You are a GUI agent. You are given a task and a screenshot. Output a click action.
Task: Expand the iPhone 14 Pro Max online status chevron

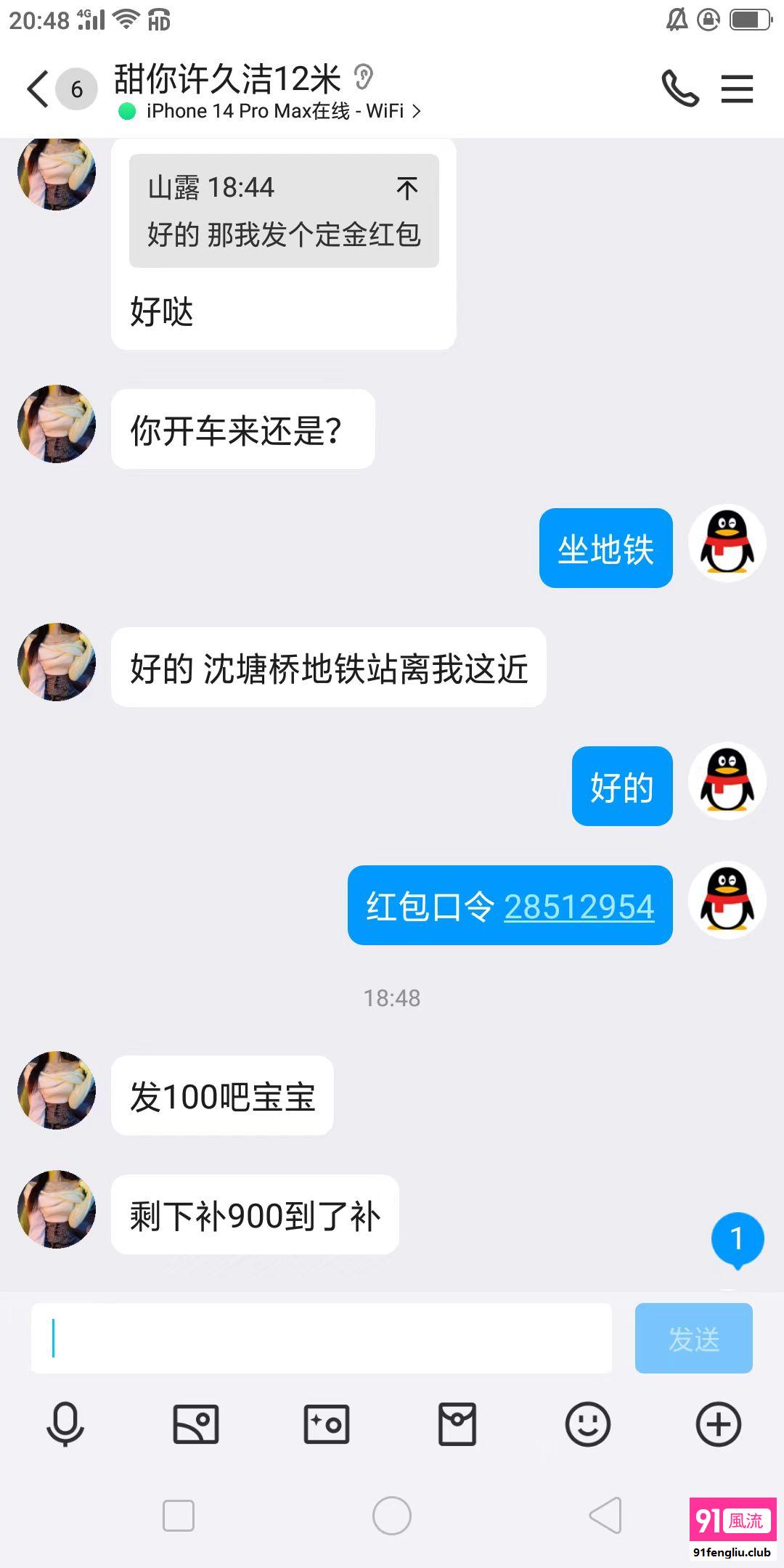point(416,112)
